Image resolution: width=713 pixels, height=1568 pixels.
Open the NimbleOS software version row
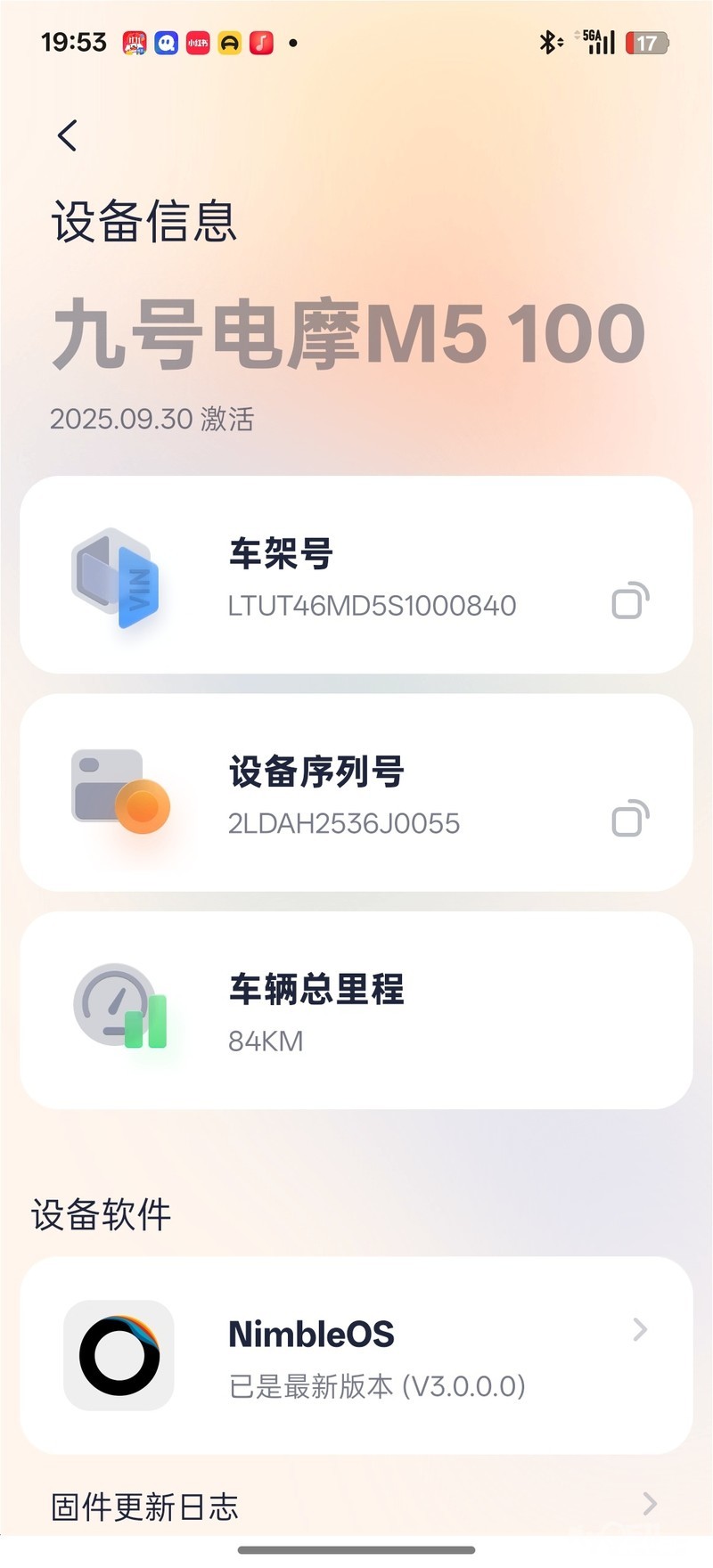pyautogui.click(x=356, y=1355)
